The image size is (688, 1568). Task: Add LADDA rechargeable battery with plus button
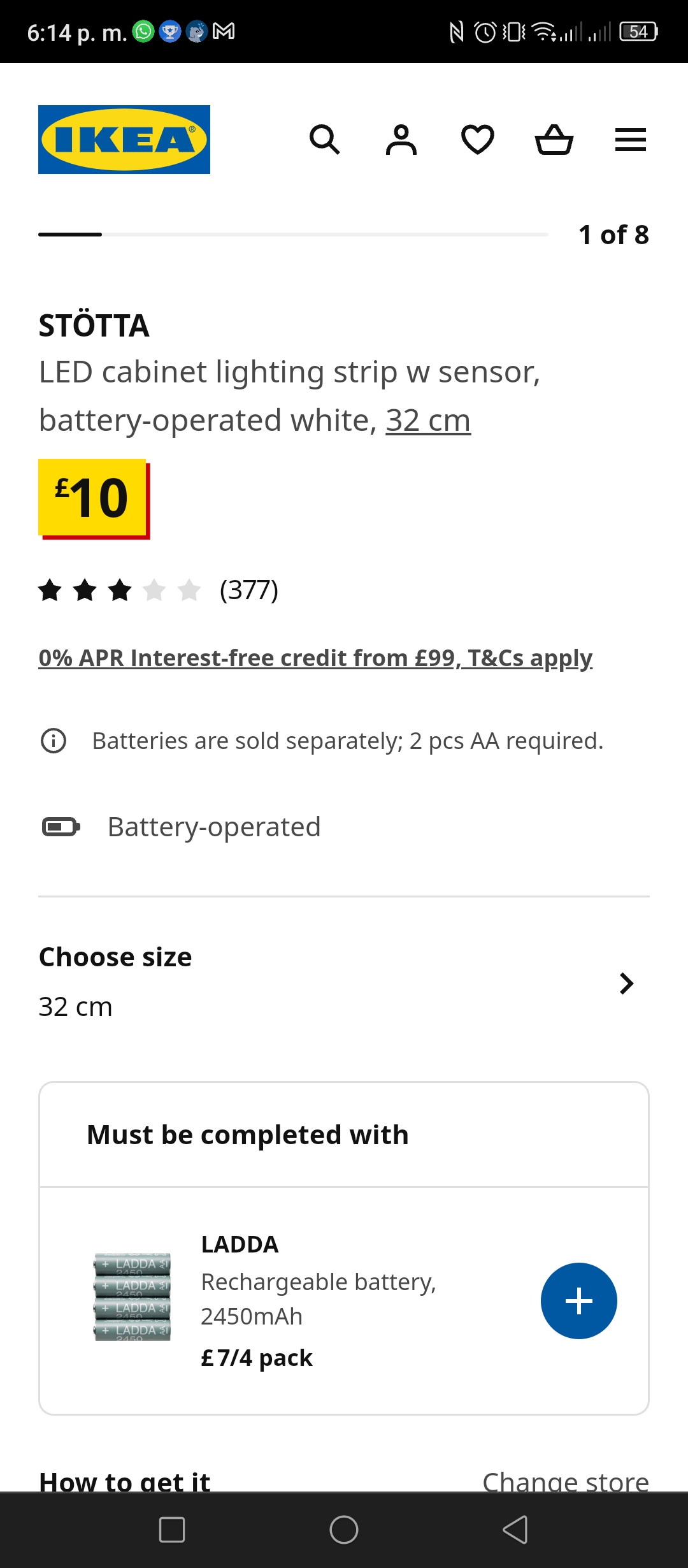pos(579,1301)
